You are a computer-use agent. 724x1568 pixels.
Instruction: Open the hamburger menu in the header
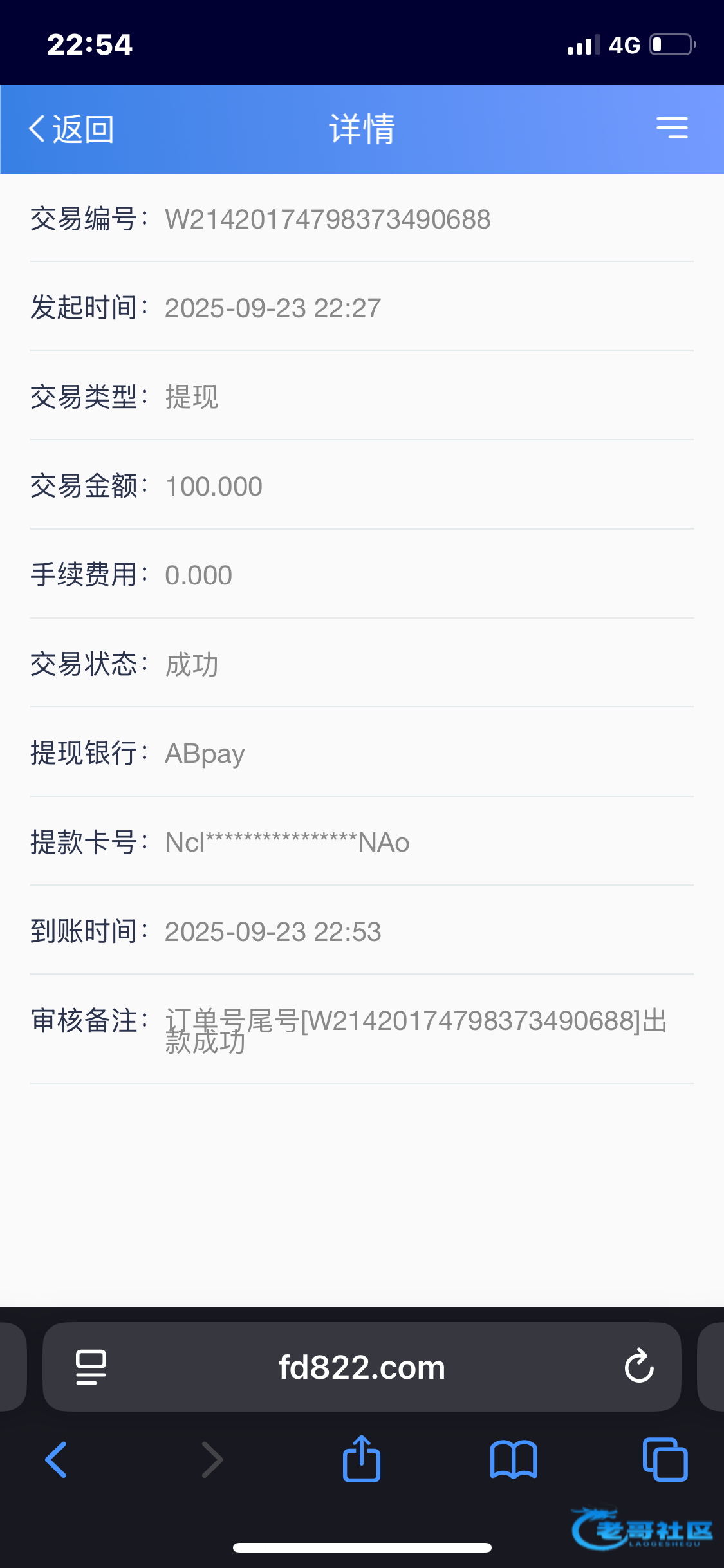tap(672, 128)
